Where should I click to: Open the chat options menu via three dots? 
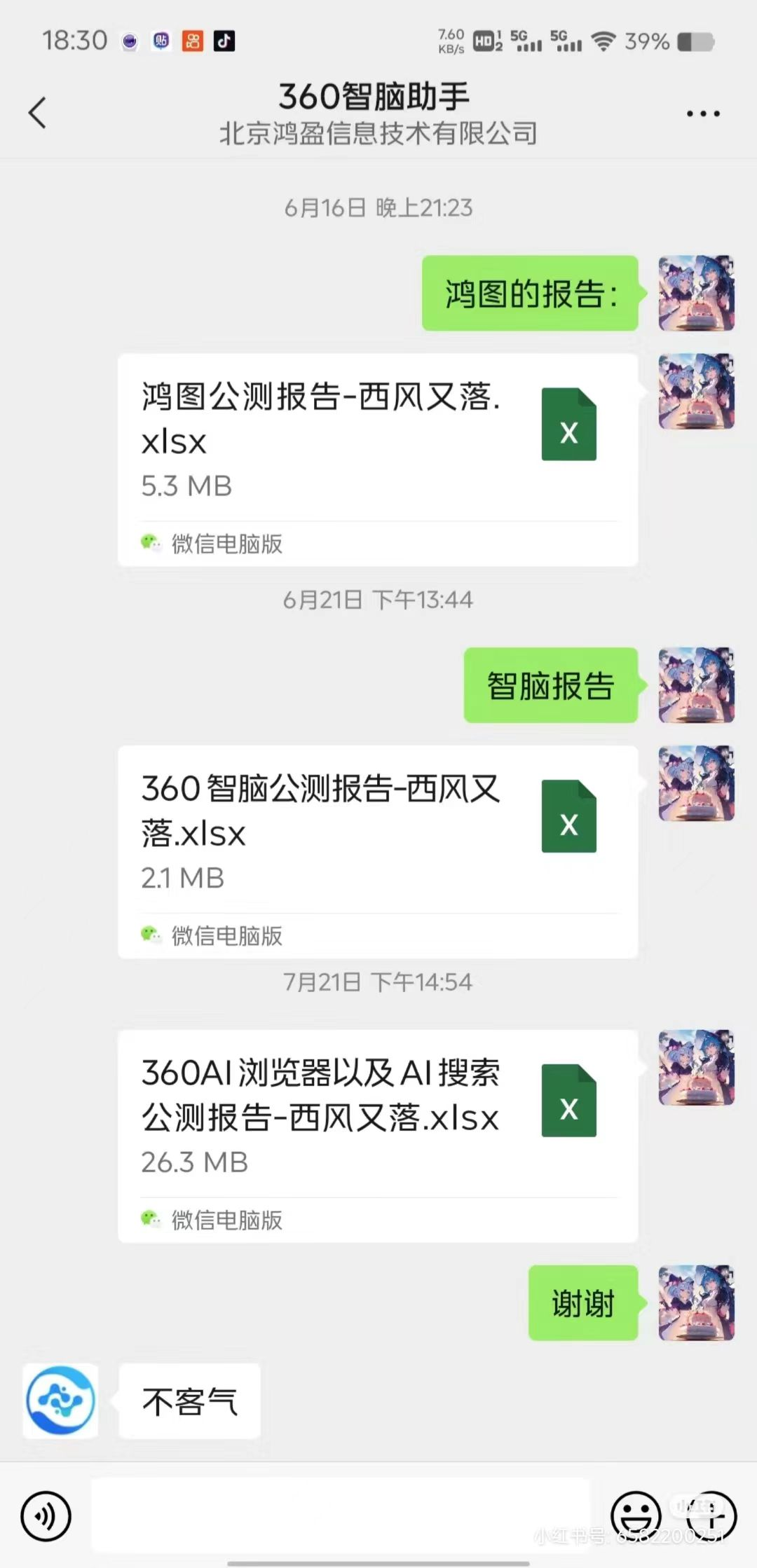coord(702,112)
